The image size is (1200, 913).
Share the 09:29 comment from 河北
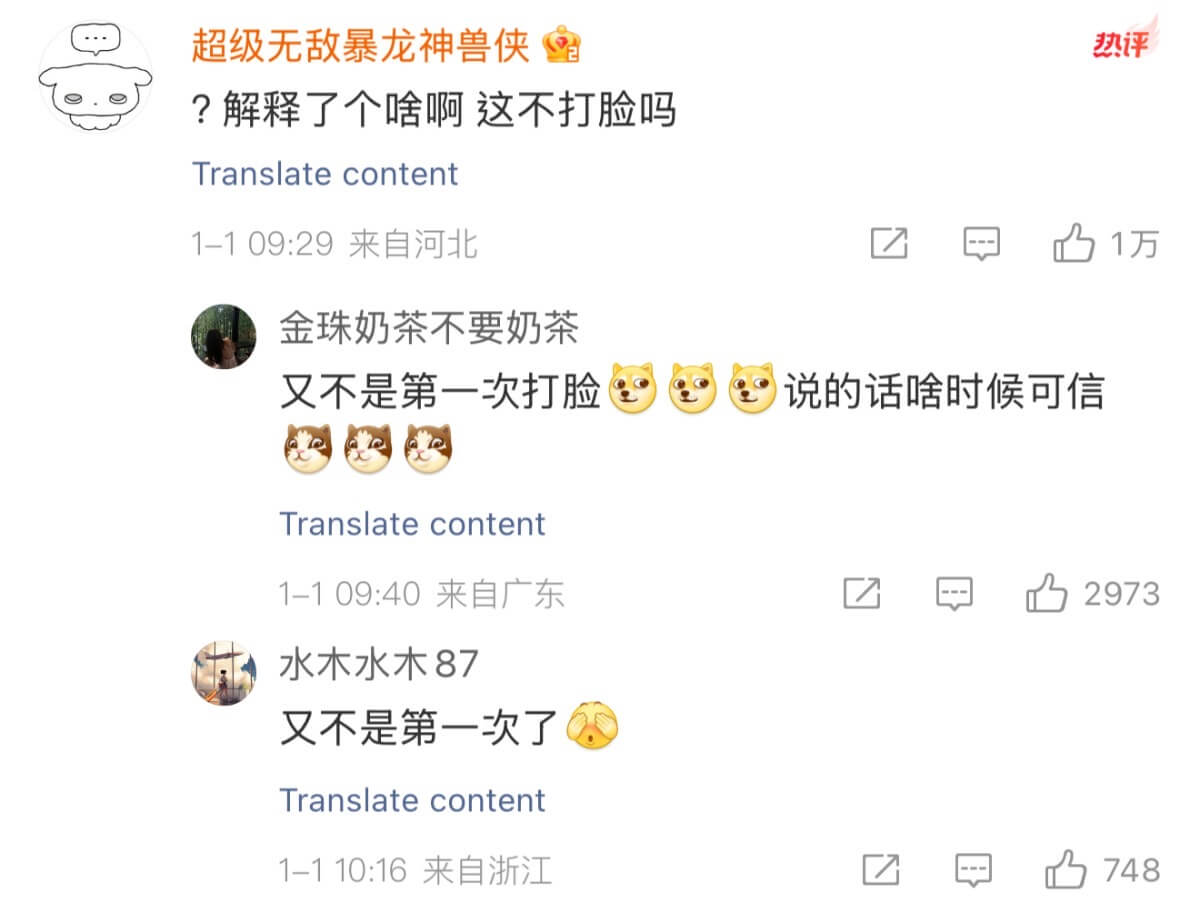888,244
